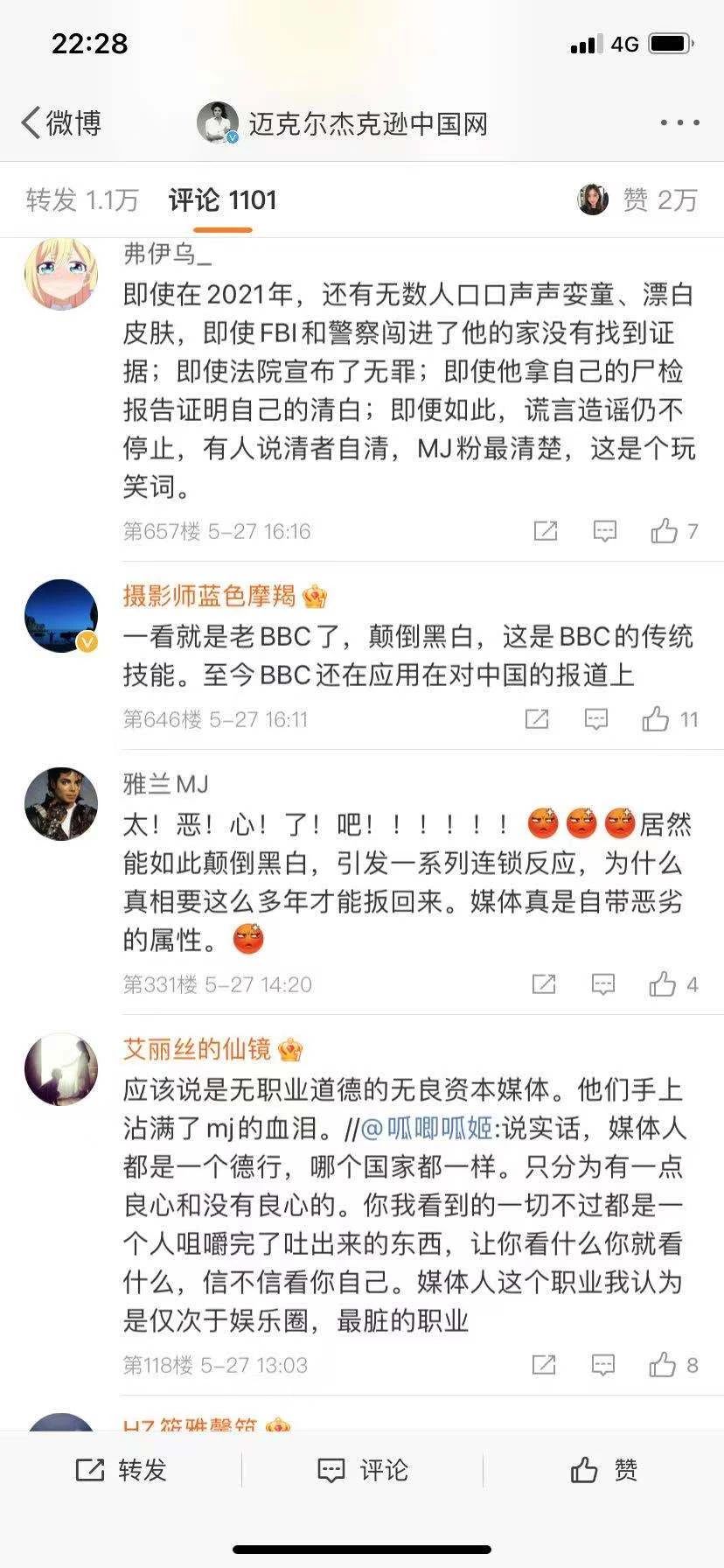Reply to 艾丽丝的仙镜's comment
724x1568 pixels.
coord(603,1365)
